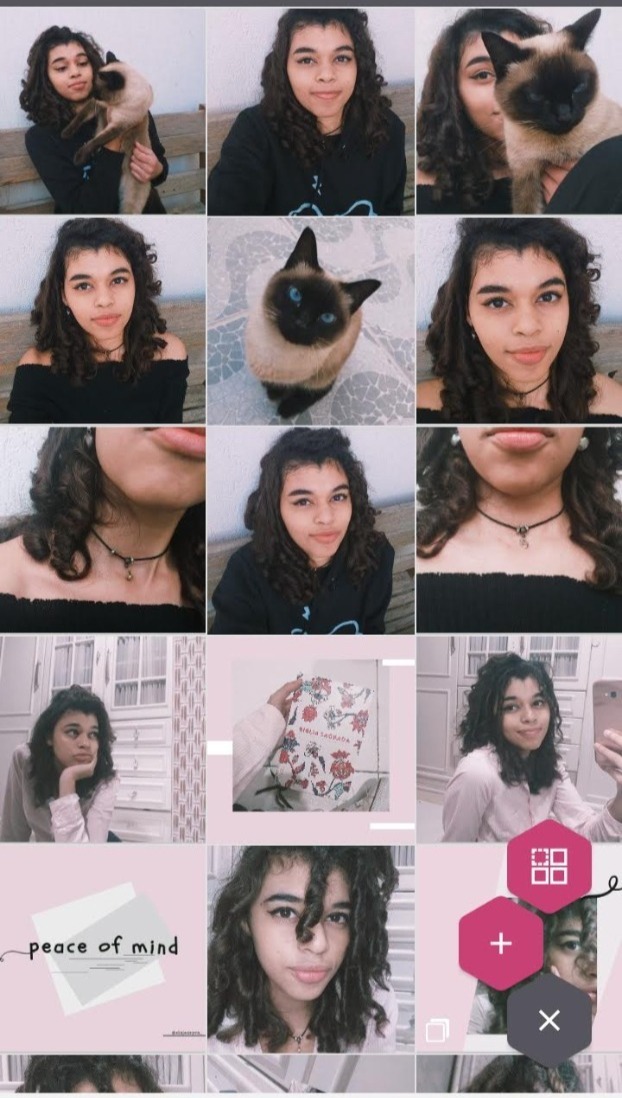Open the close-up cat photo tile
Screen dimensions: 622x1098
310,320
